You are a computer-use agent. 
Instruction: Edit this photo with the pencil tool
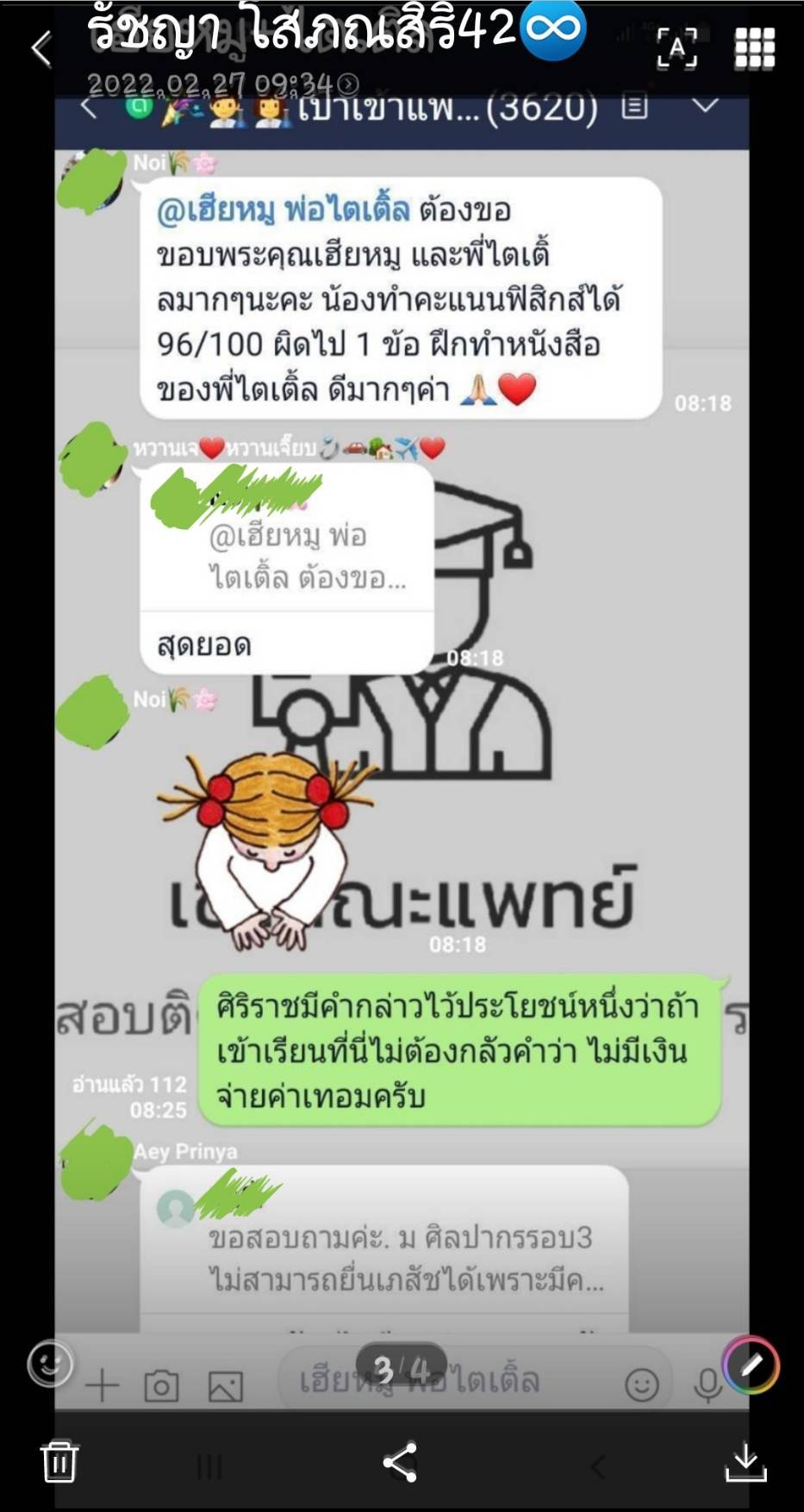pyautogui.click(x=751, y=1365)
